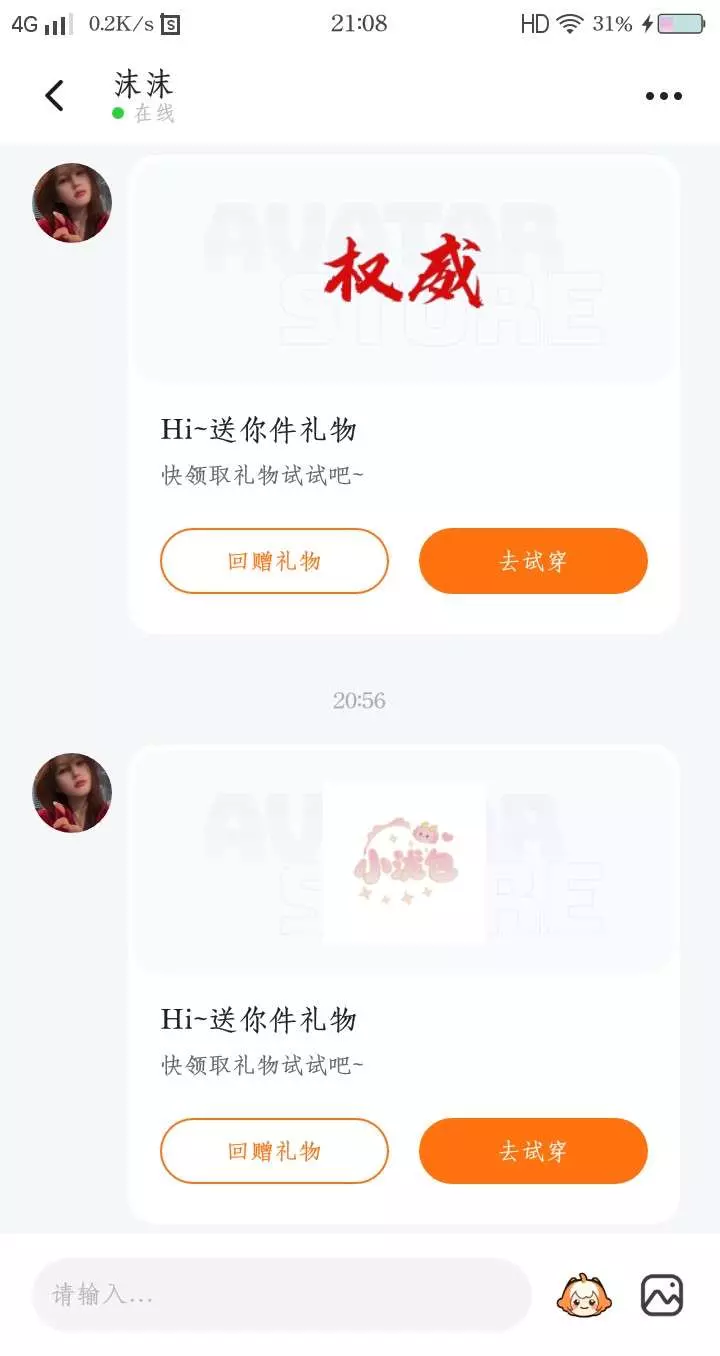Open 沫沫's avatar beside the 权威 gift
The width and height of the screenshot is (720, 1356).
pos(72,203)
